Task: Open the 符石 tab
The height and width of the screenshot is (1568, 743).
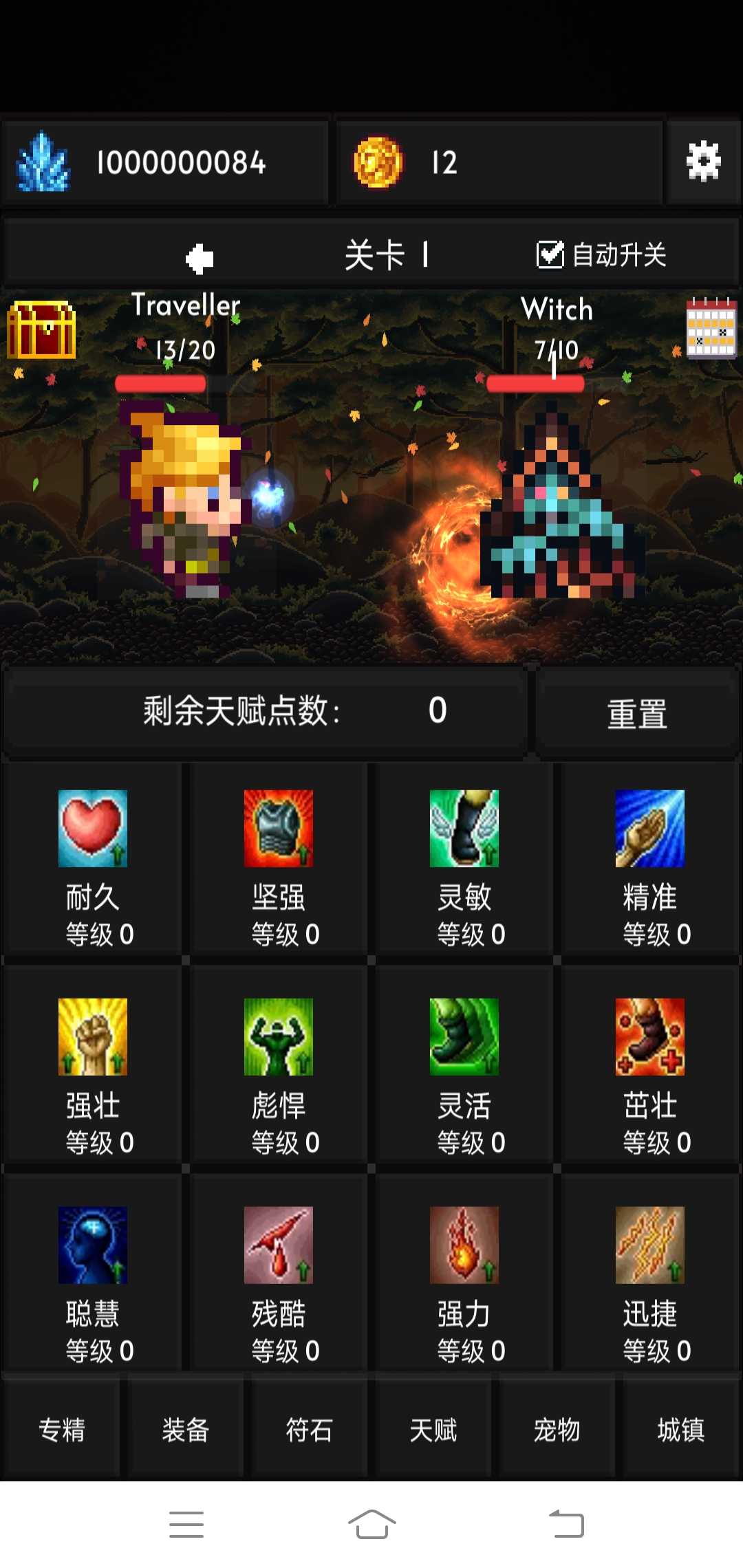Action: (310, 1430)
